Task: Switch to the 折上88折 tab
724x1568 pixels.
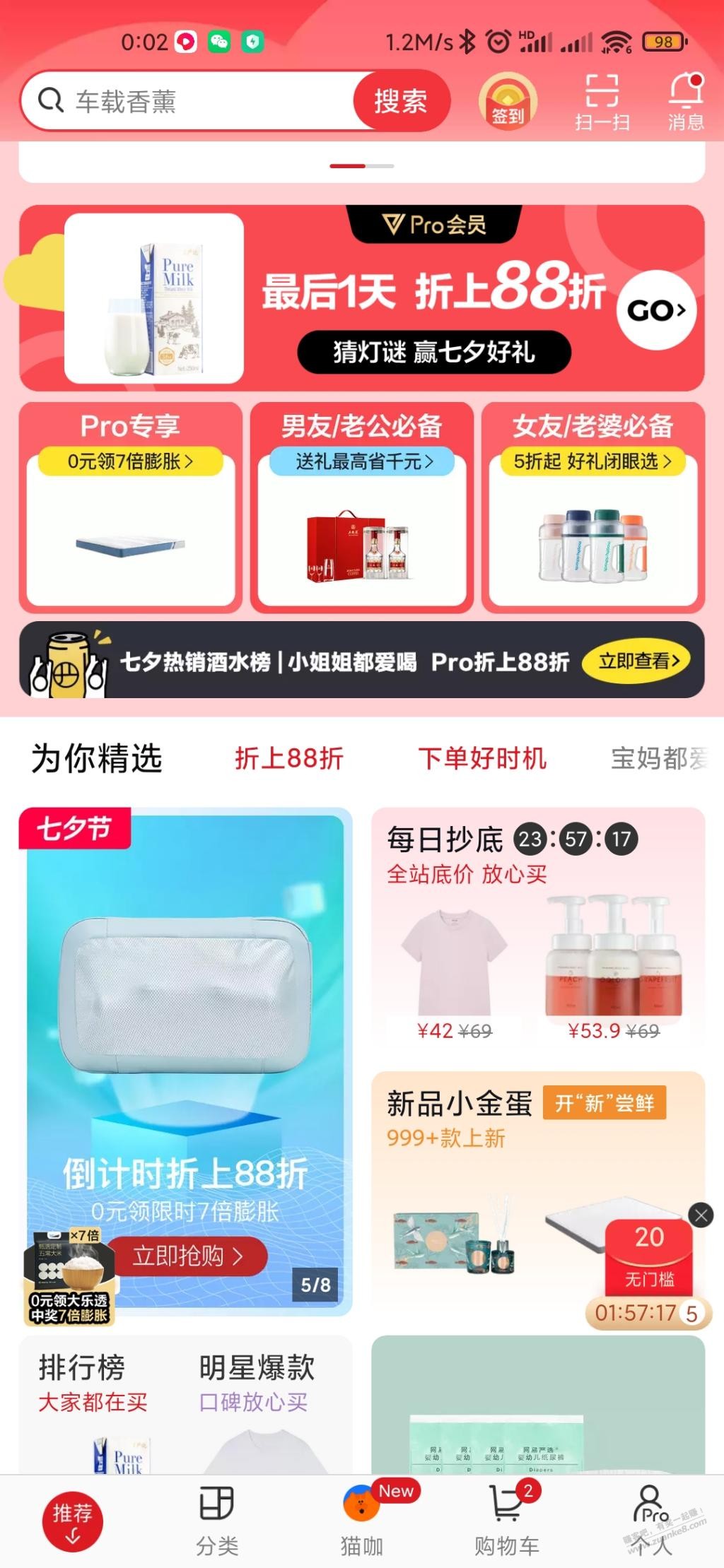Action: 289,758
